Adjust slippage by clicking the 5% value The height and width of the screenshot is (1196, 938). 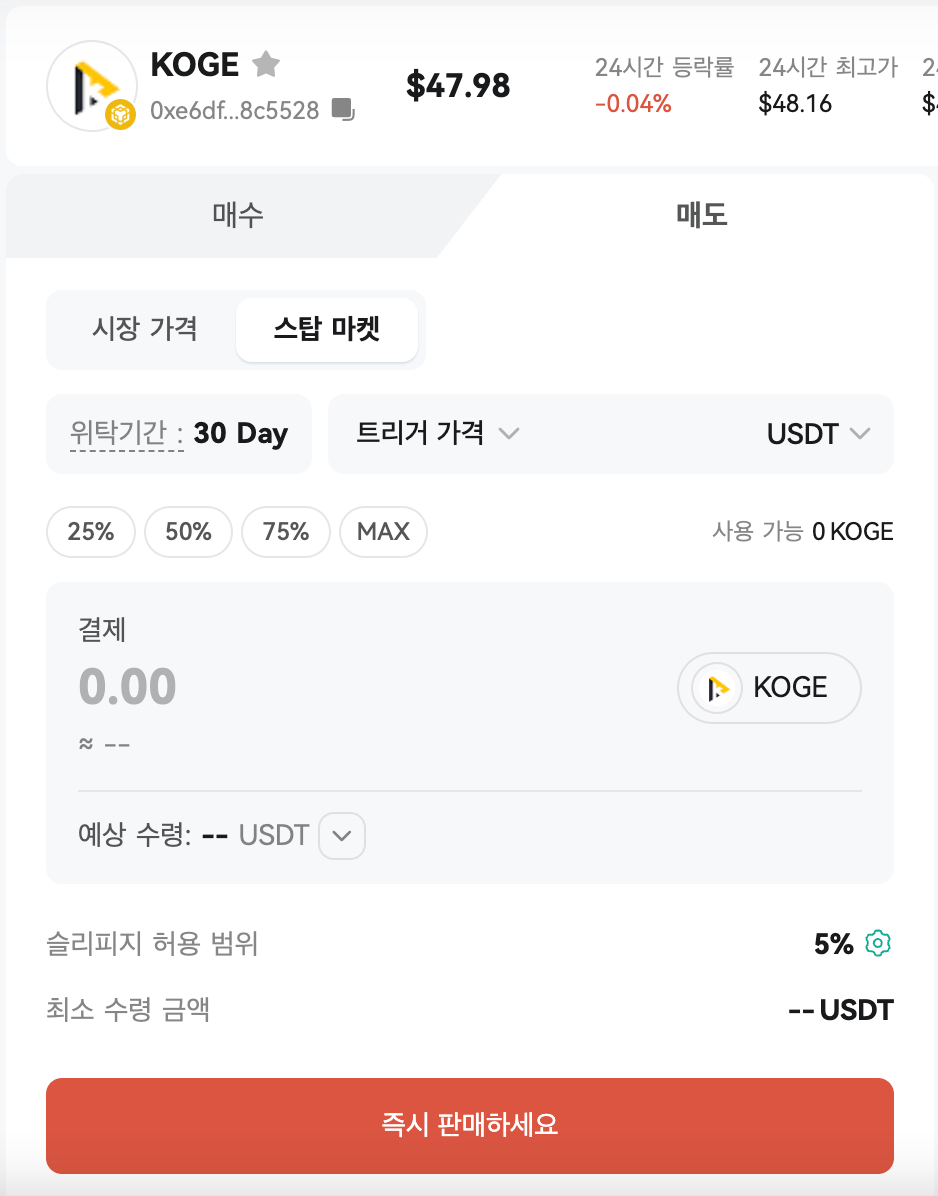coord(833,943)
